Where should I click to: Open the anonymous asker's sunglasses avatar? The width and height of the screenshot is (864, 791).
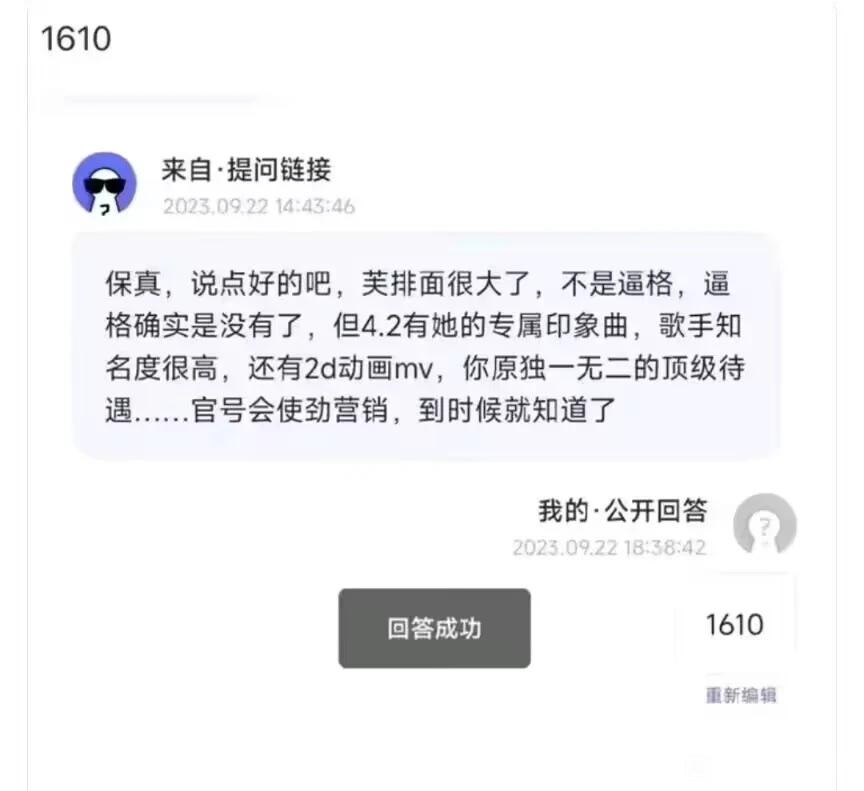[x=105, y=184]
